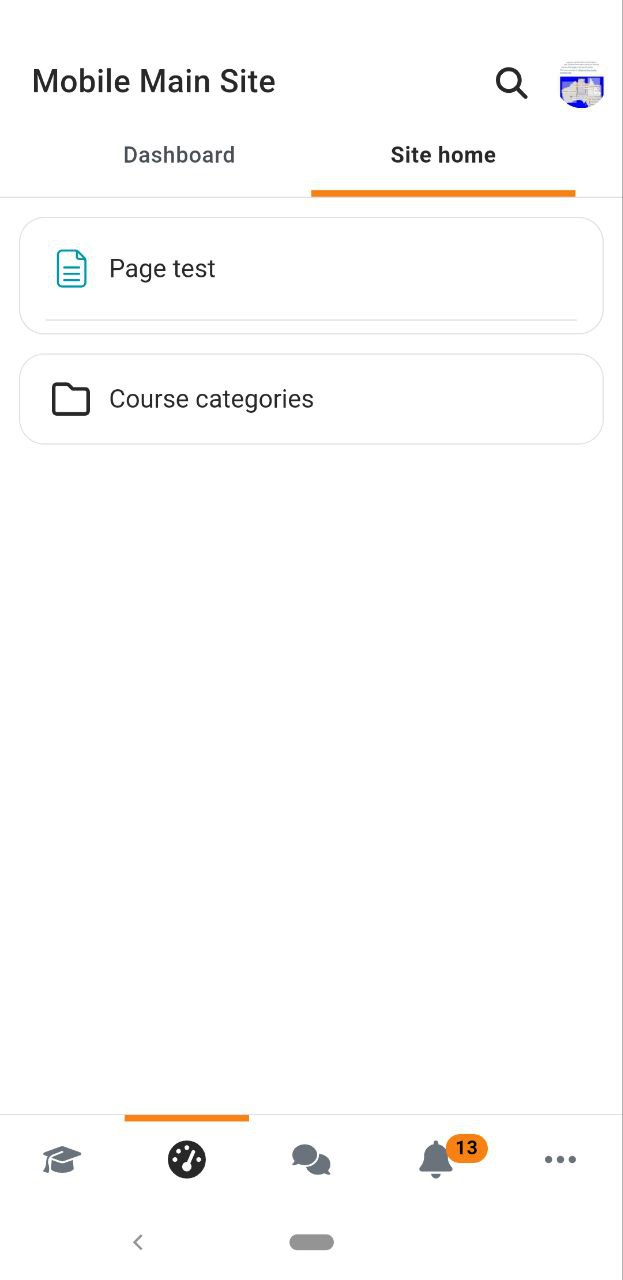Open the messages chat bubbles tab
This screenshot has width=623, height=1280.
click(311, 1160)
